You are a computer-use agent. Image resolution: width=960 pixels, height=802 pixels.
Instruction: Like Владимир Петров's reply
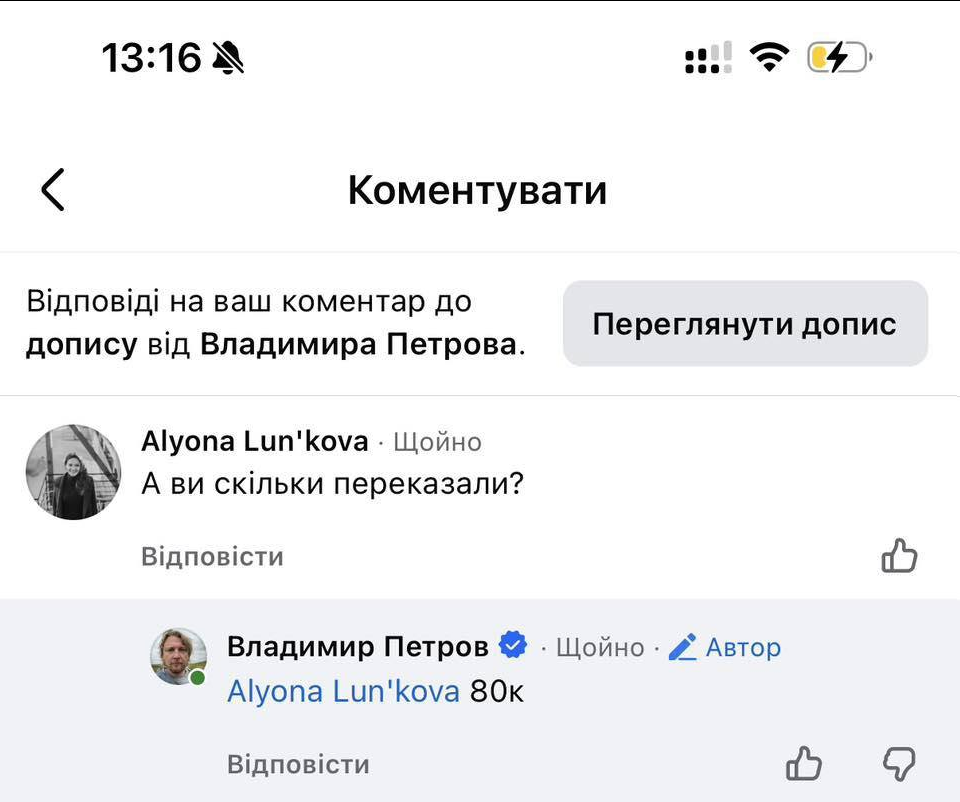[803, 763]
